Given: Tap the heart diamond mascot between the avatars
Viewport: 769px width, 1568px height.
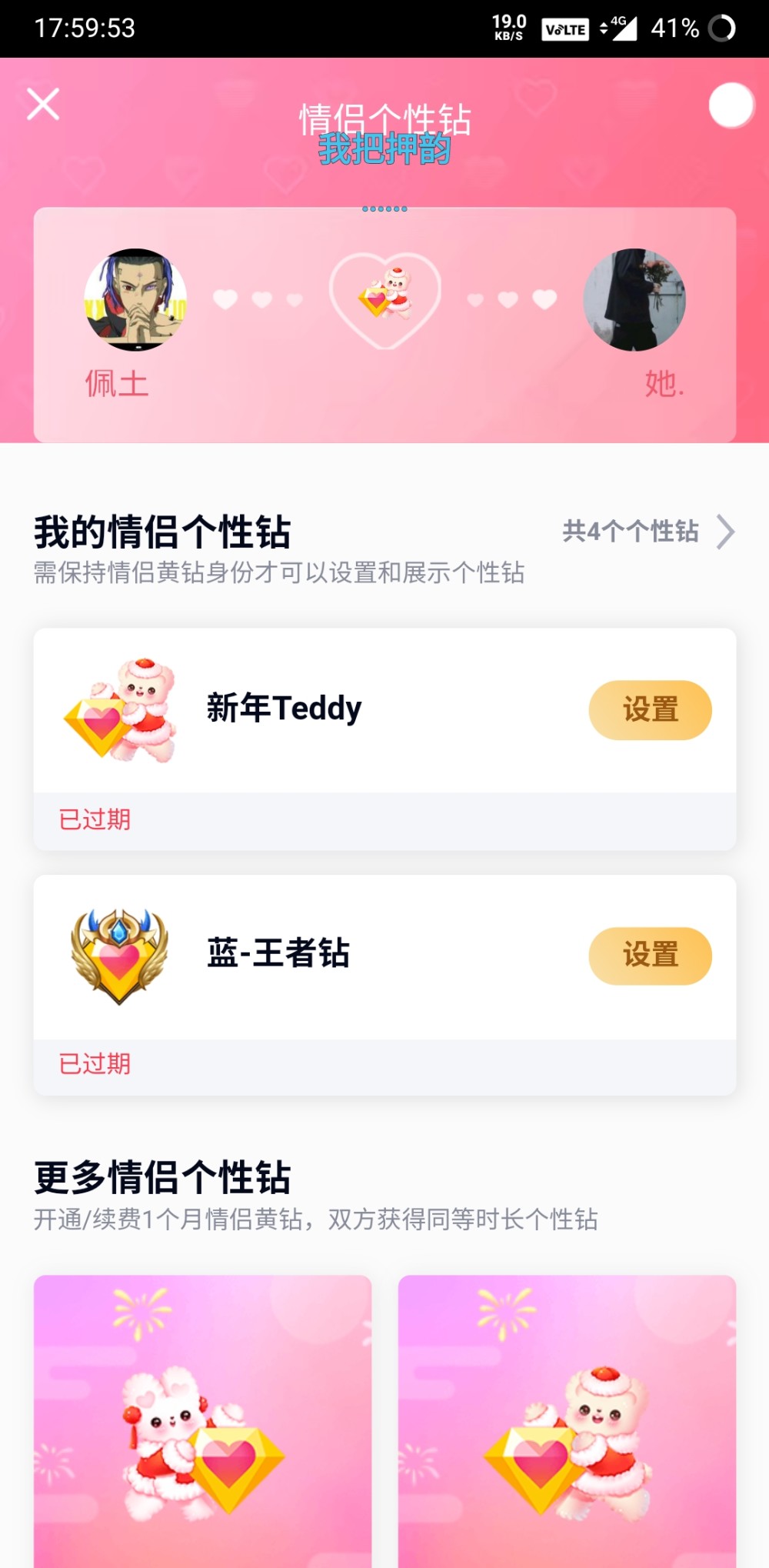Looking at the screenshot, I should pyautogui.click(x=384, y=296).
